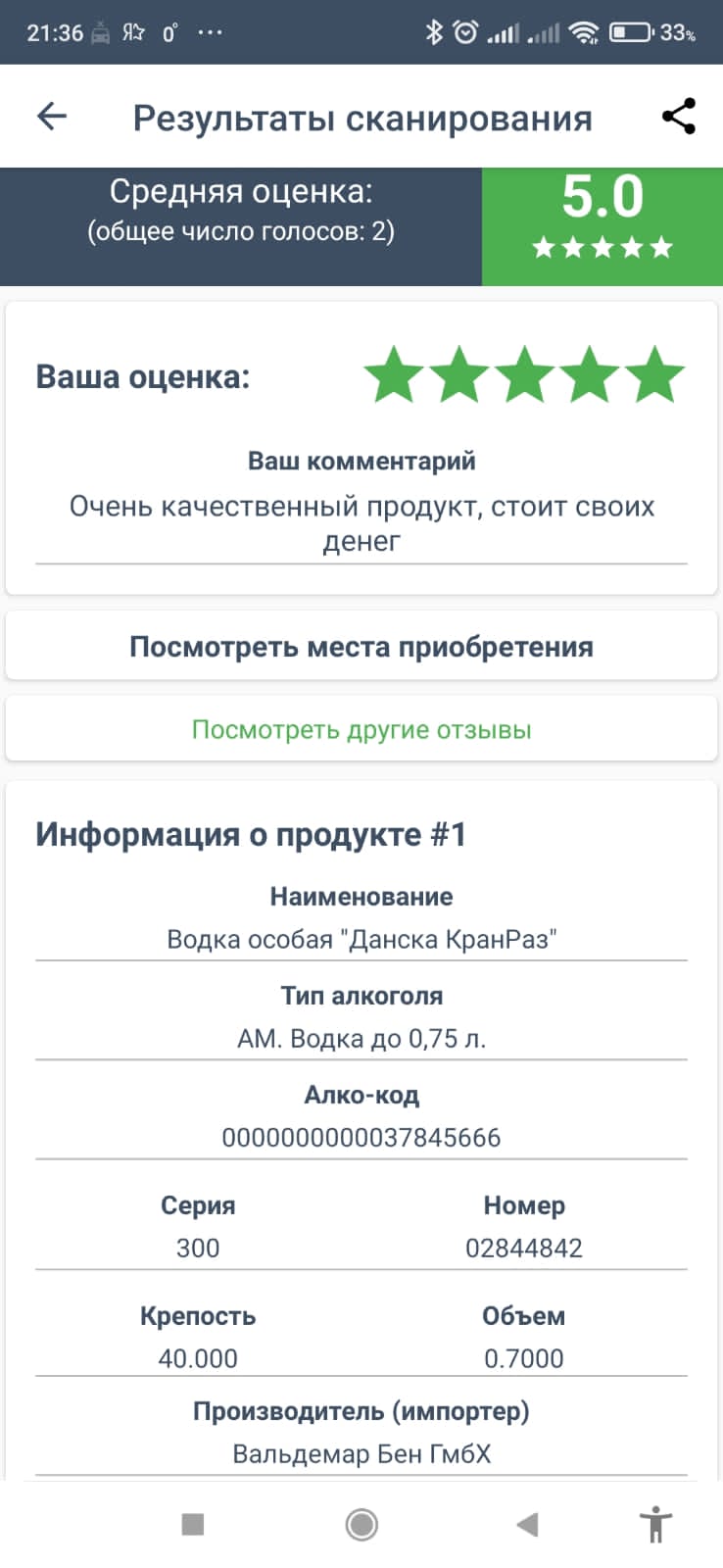This screenshot has width=723, height=1568.
Task: Open Посмотреть места приобретения
Action: (x=361, y=647)
